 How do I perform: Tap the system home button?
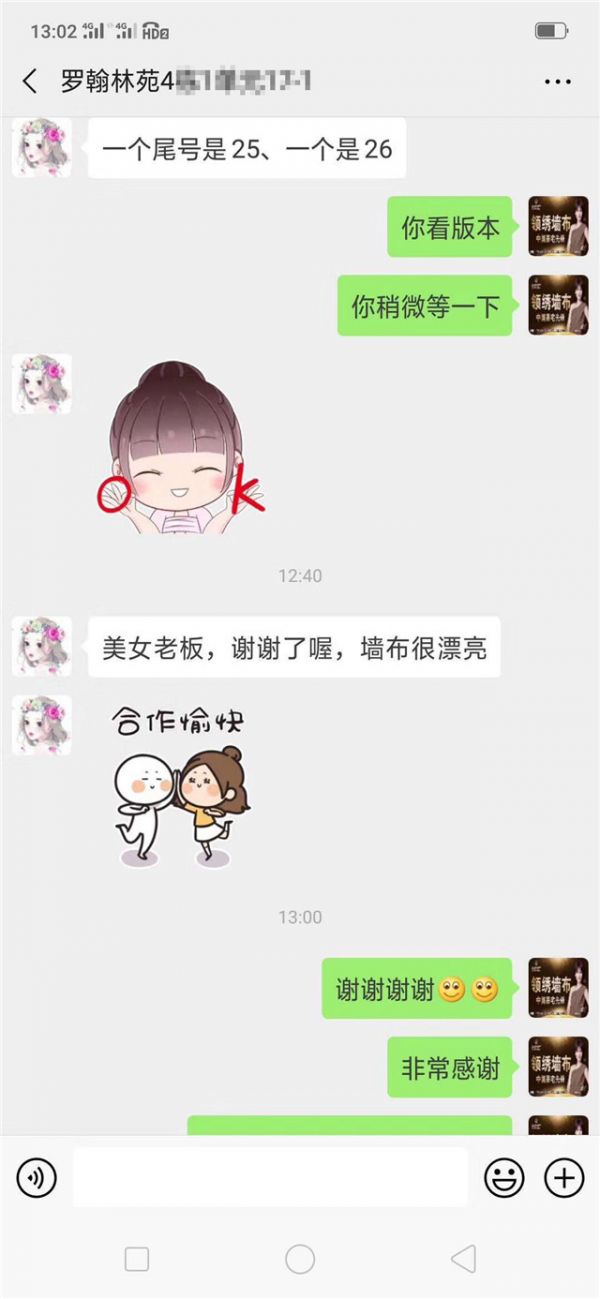point(300,1259)
